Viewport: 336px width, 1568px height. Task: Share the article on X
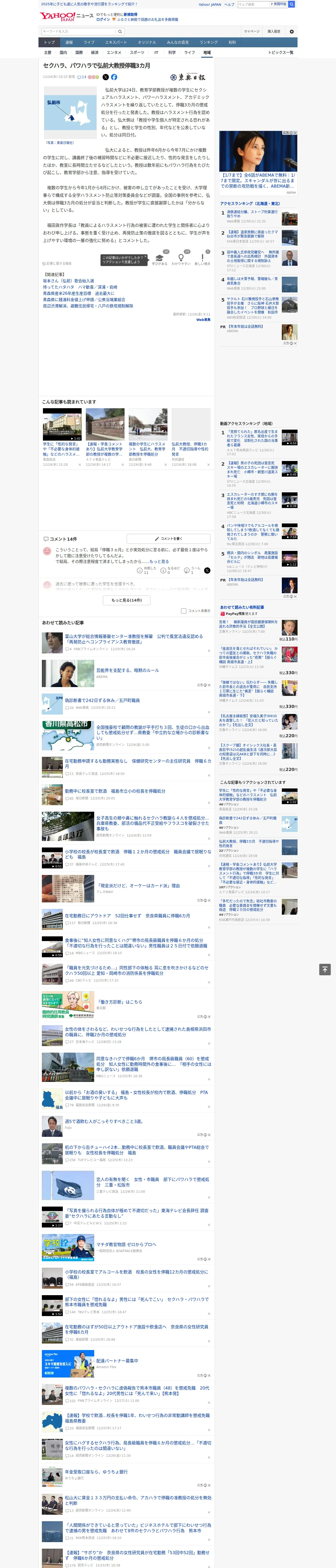[x=105, y=77]
